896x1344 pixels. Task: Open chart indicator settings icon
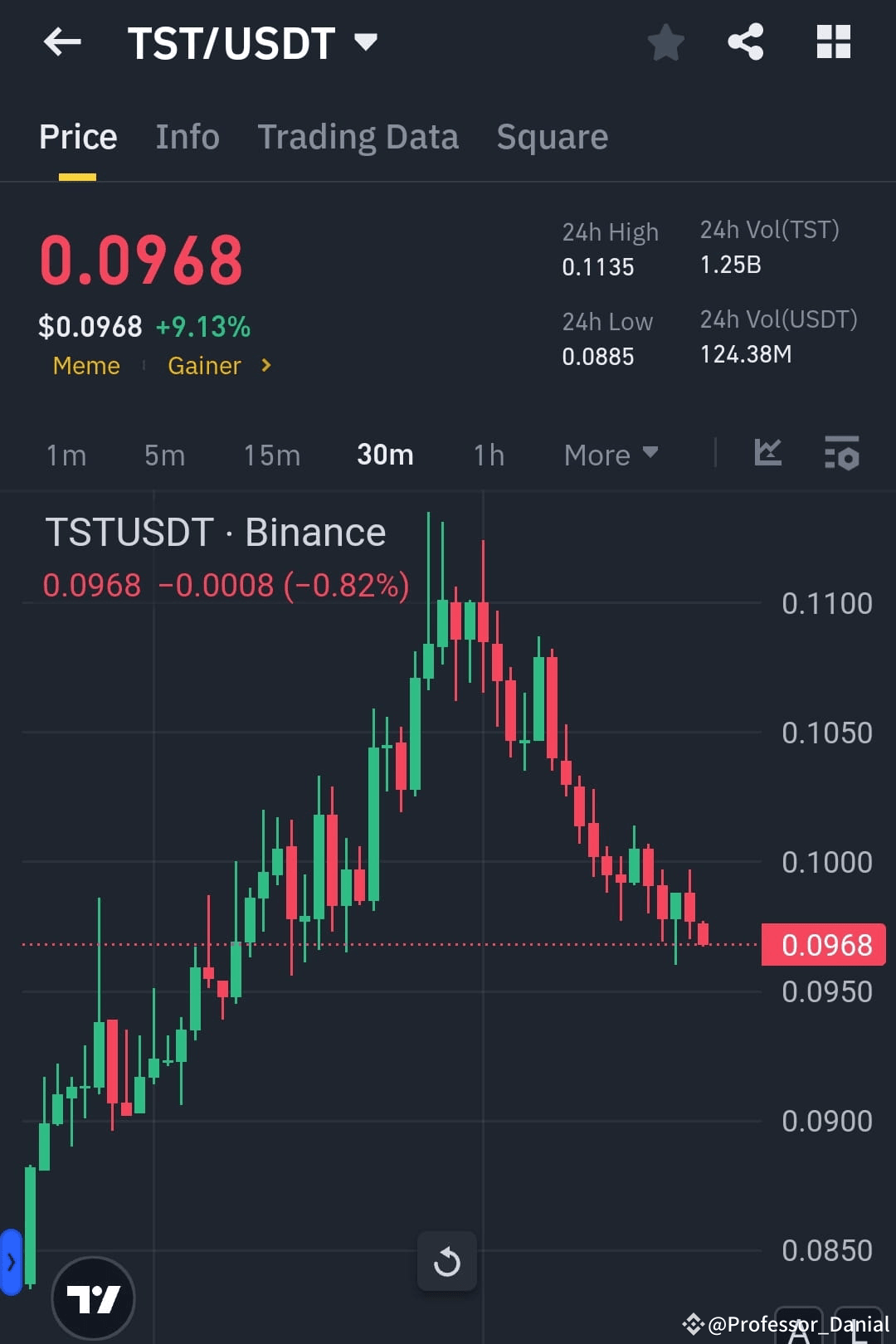842,454
